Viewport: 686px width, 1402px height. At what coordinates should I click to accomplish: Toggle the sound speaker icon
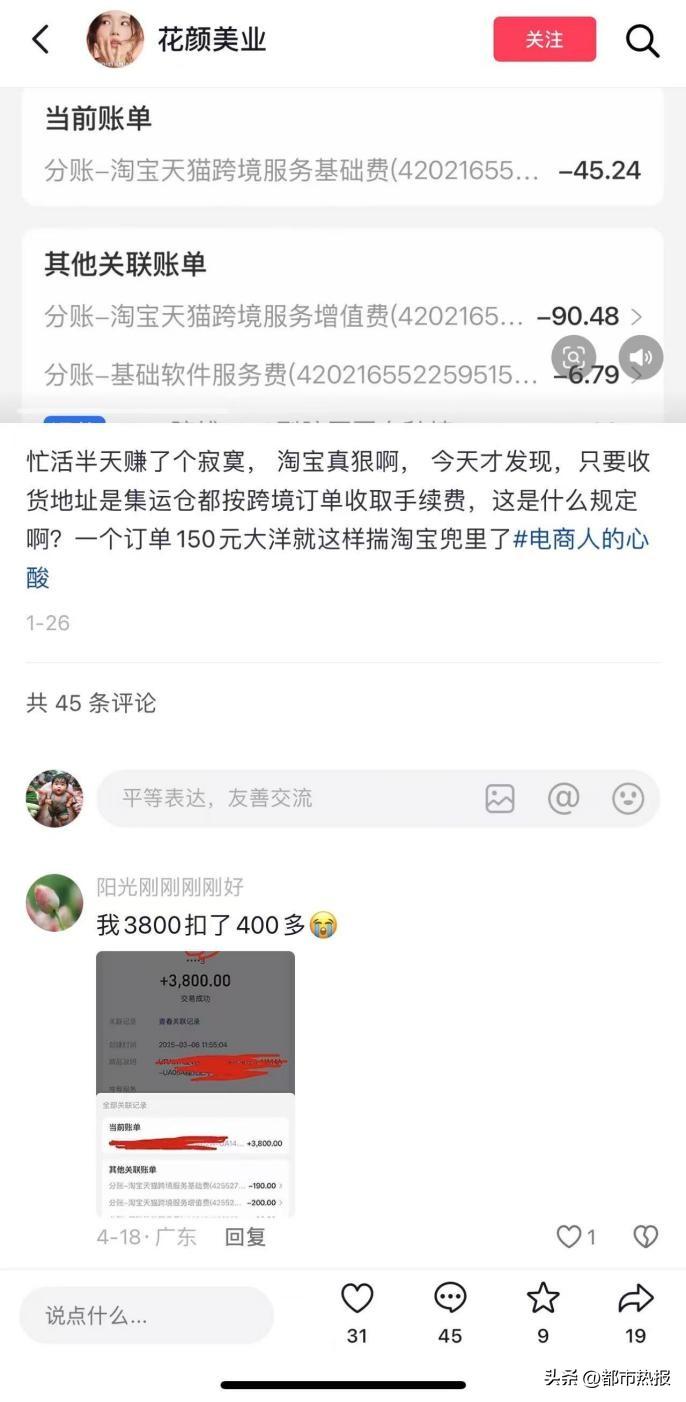coord(640,357)
